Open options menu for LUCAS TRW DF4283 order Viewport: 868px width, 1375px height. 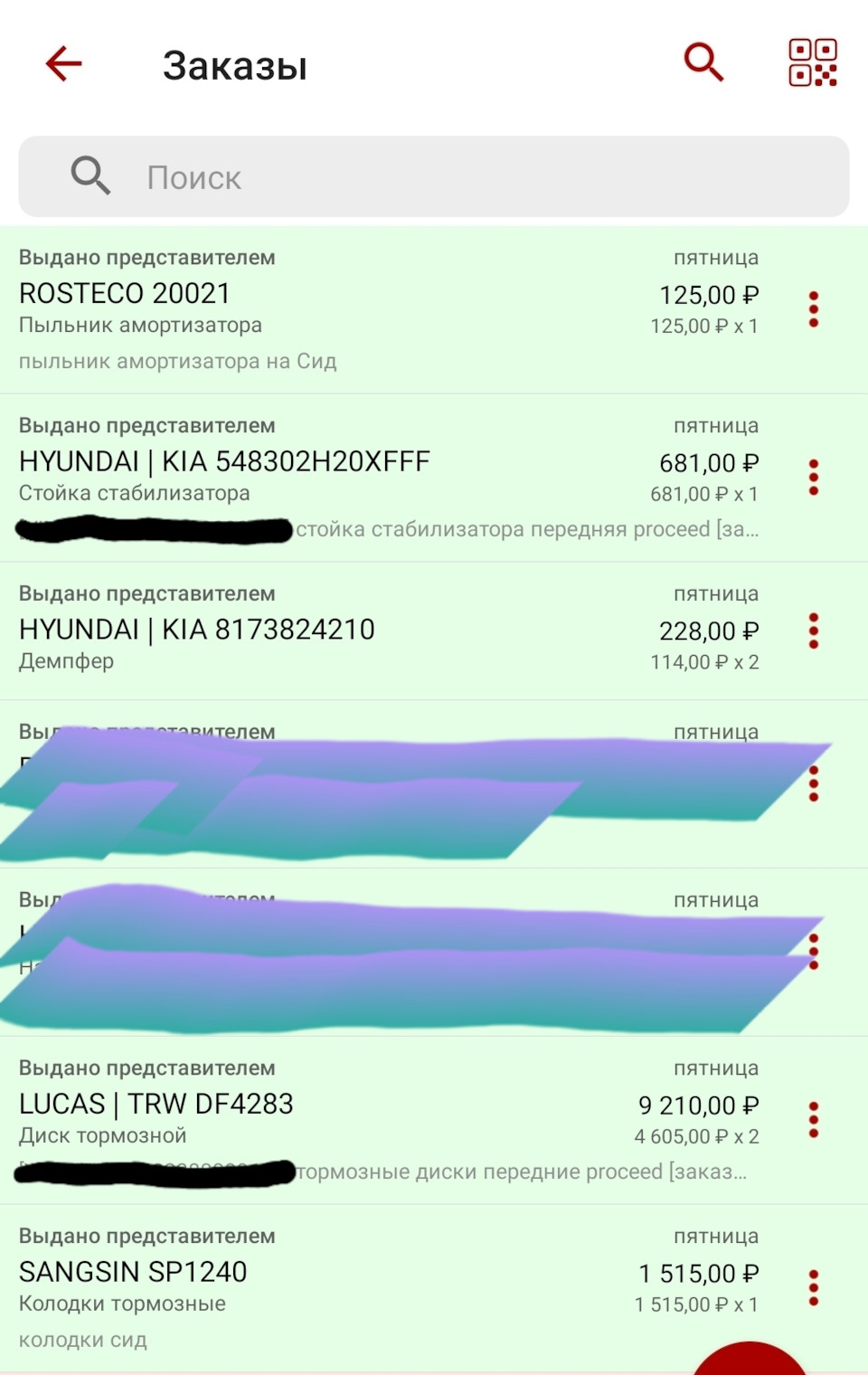coord(815,1120)
